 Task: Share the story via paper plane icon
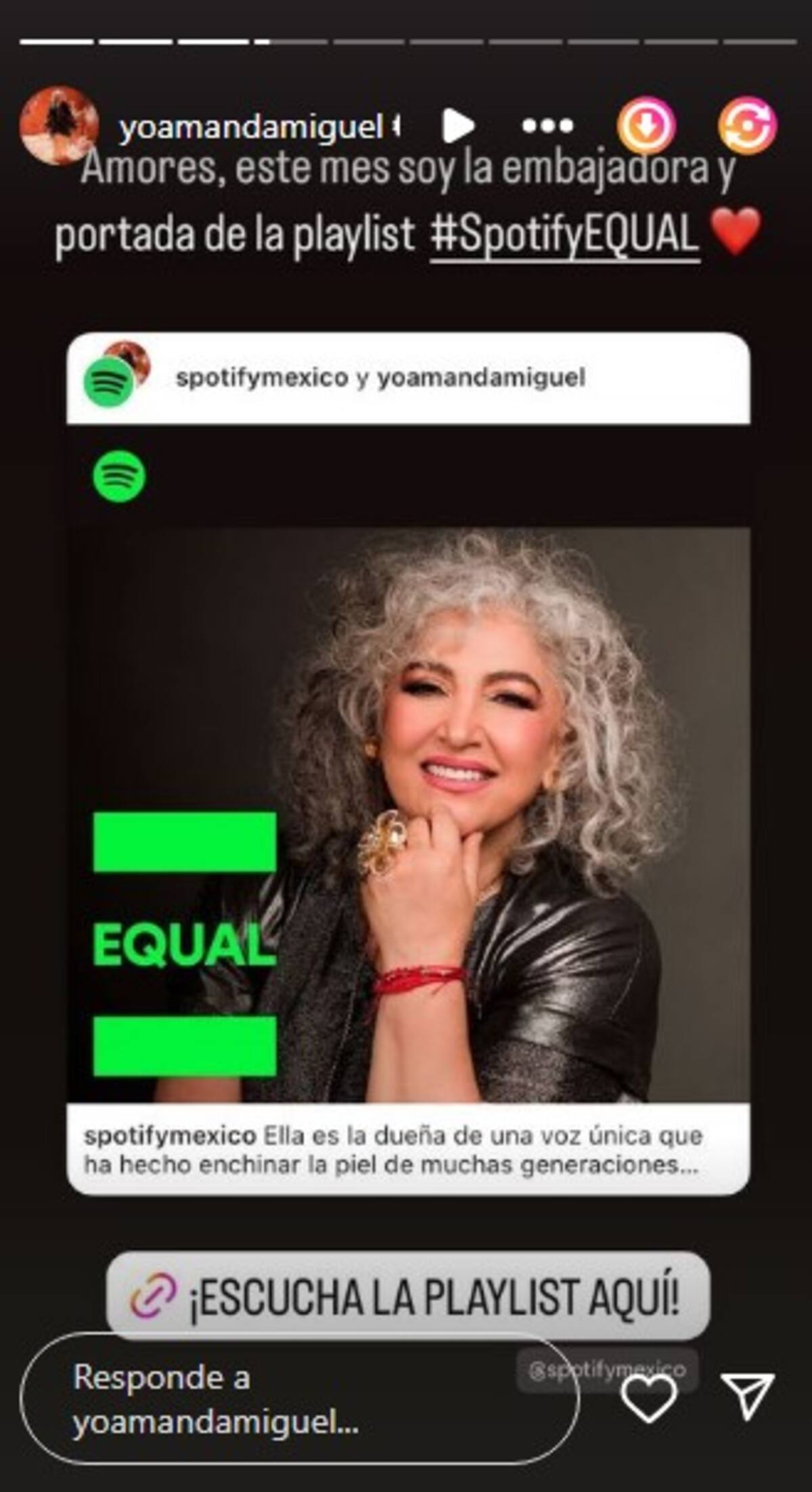click(747, 1396)
